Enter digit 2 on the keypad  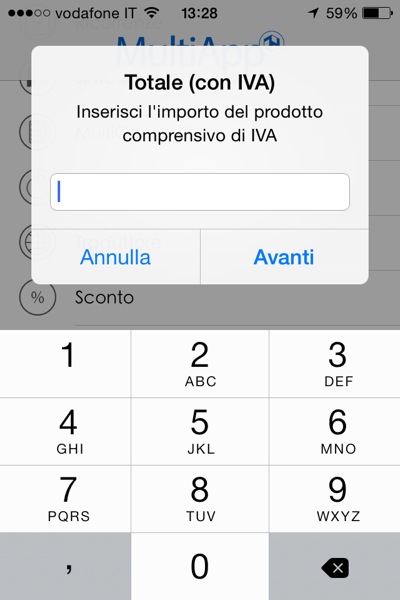click(200, 364)
